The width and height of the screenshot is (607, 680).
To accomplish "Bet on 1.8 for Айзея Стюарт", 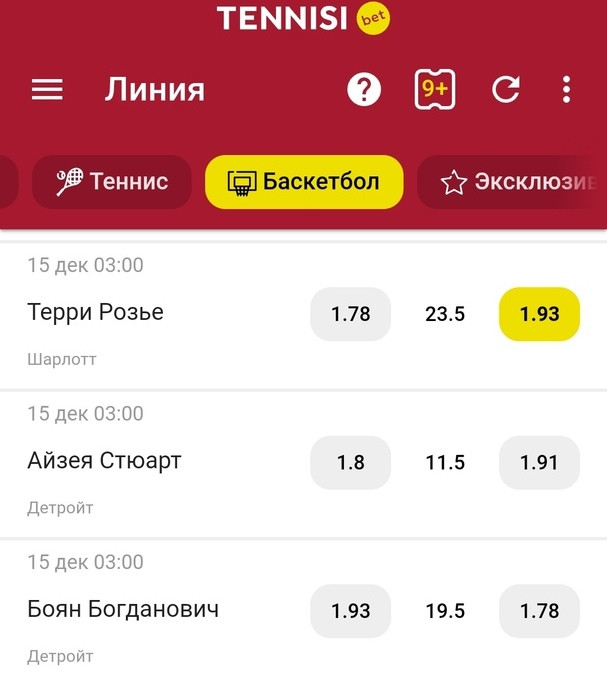I will pos(350,463).
